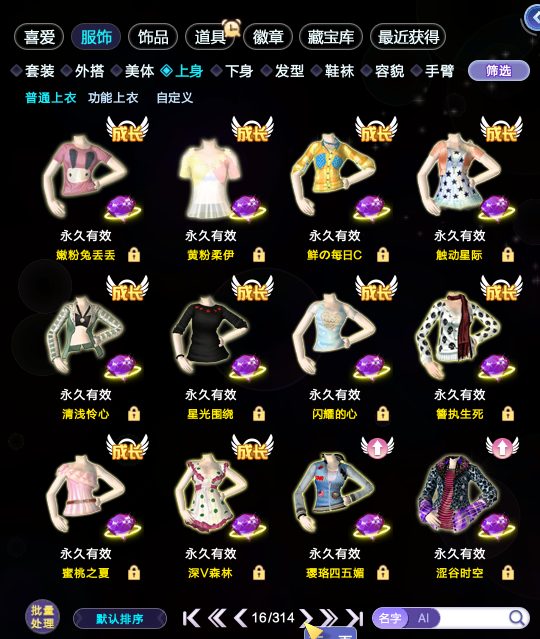The width and height of the screenshot is (540, 639).
Task: Open the 饰品 tab
Action: coord(153,37)
